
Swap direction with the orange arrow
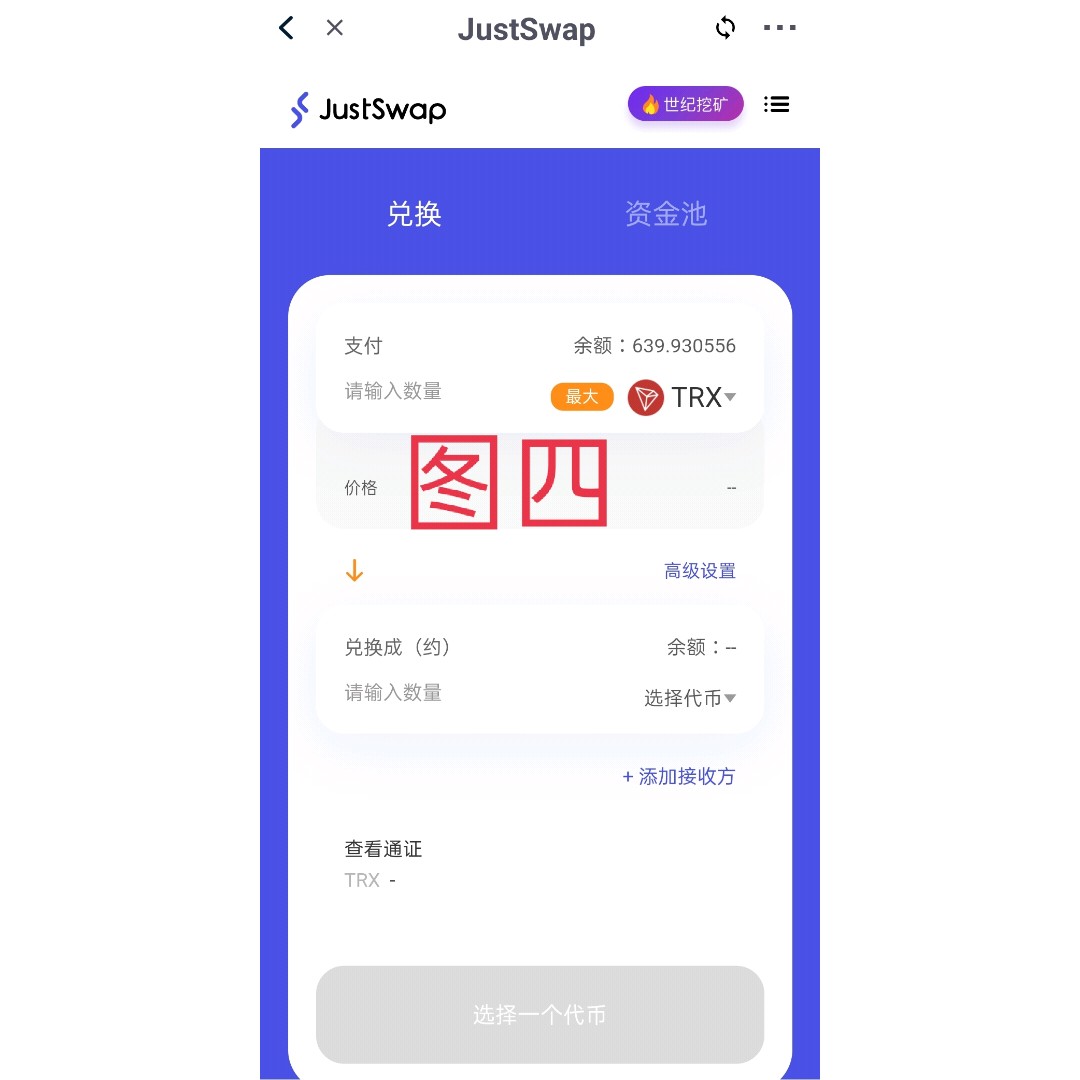tap(354, 571)
